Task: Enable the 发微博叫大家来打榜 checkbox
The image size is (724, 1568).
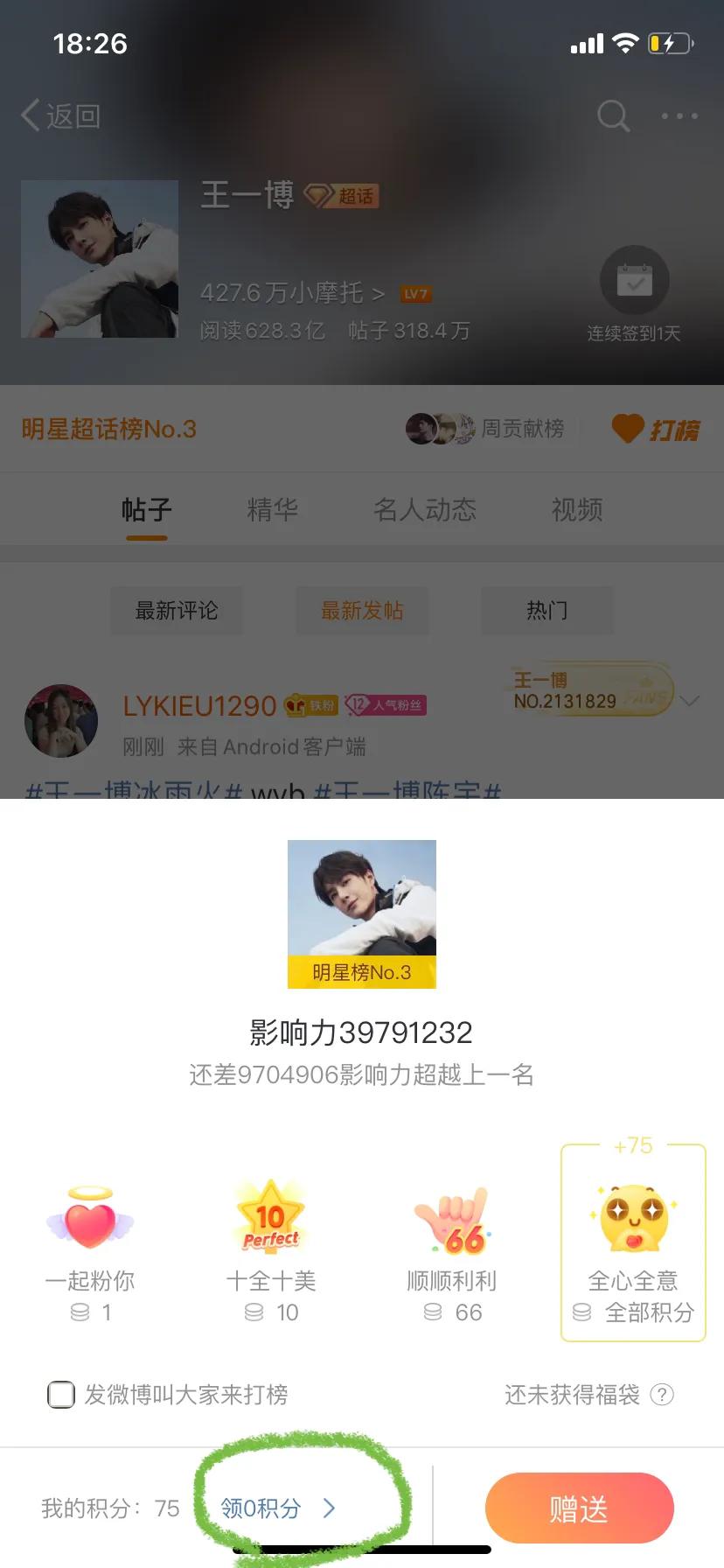Action: [x=61, y=1395]
